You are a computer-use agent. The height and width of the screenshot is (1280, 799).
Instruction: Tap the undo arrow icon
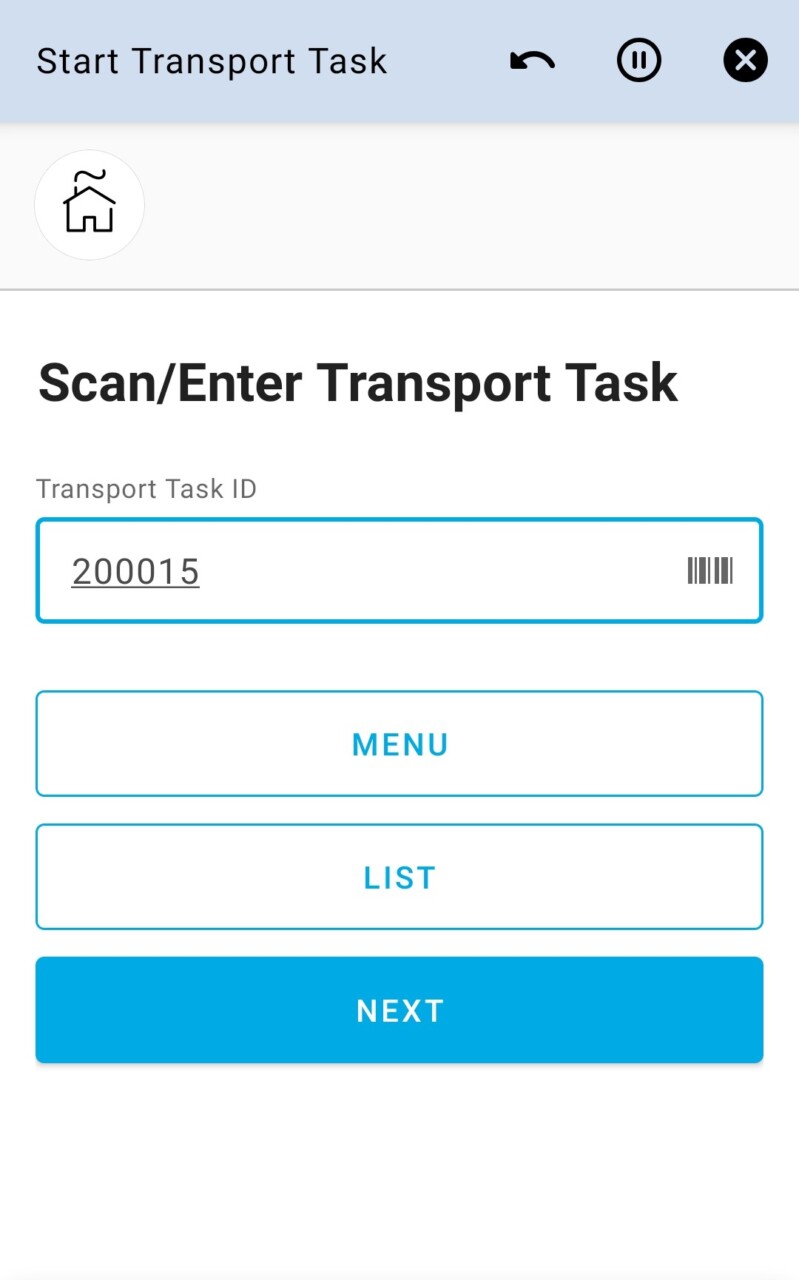click(532, 61)
